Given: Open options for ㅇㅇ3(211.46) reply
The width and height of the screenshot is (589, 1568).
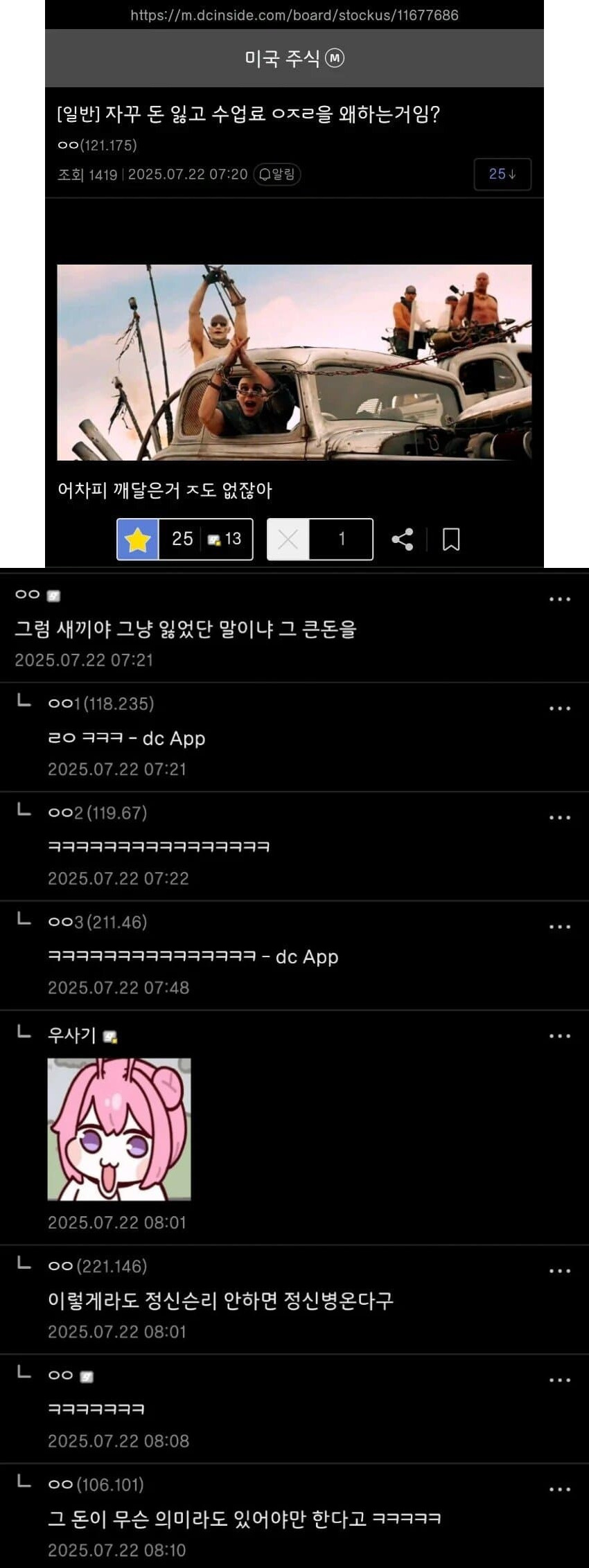Looking at the screenshot, I should (559, 927).
